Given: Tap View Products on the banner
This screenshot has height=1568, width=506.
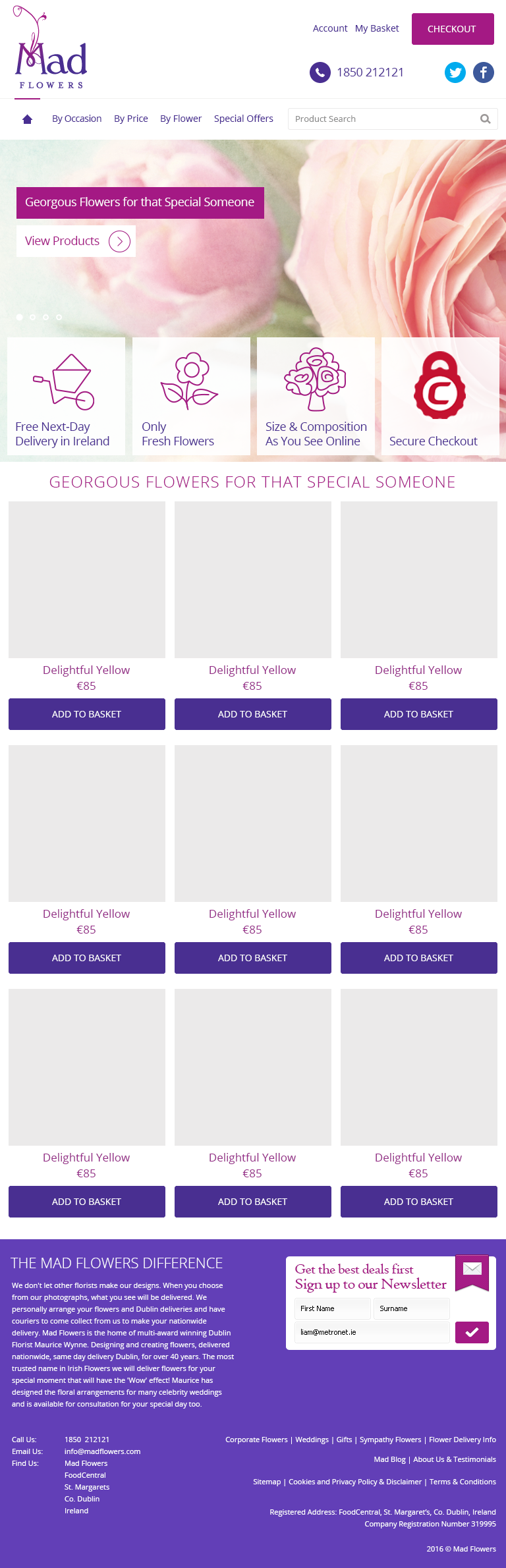Looking at the screenshot, I should pos(76,241).
